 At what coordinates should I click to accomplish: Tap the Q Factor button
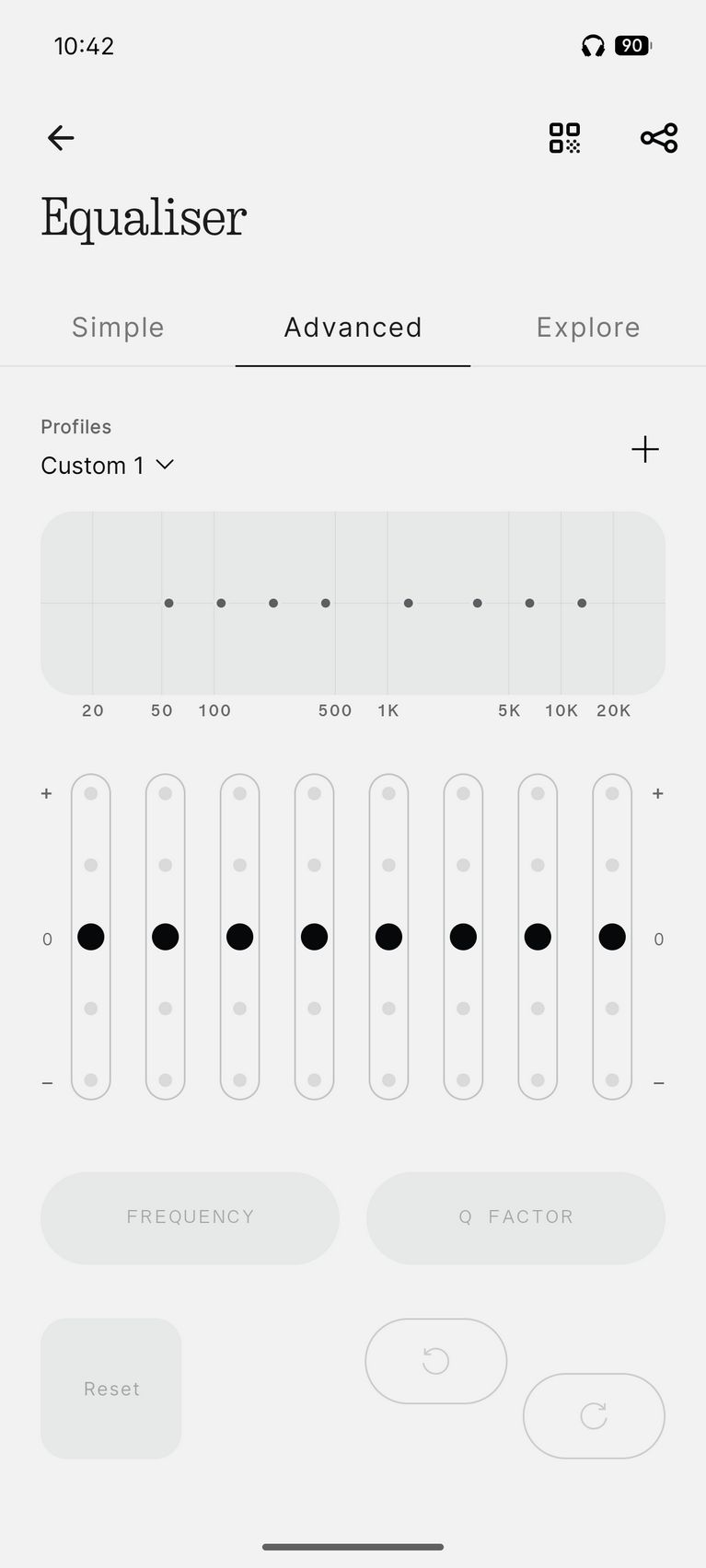(515, 1217)
